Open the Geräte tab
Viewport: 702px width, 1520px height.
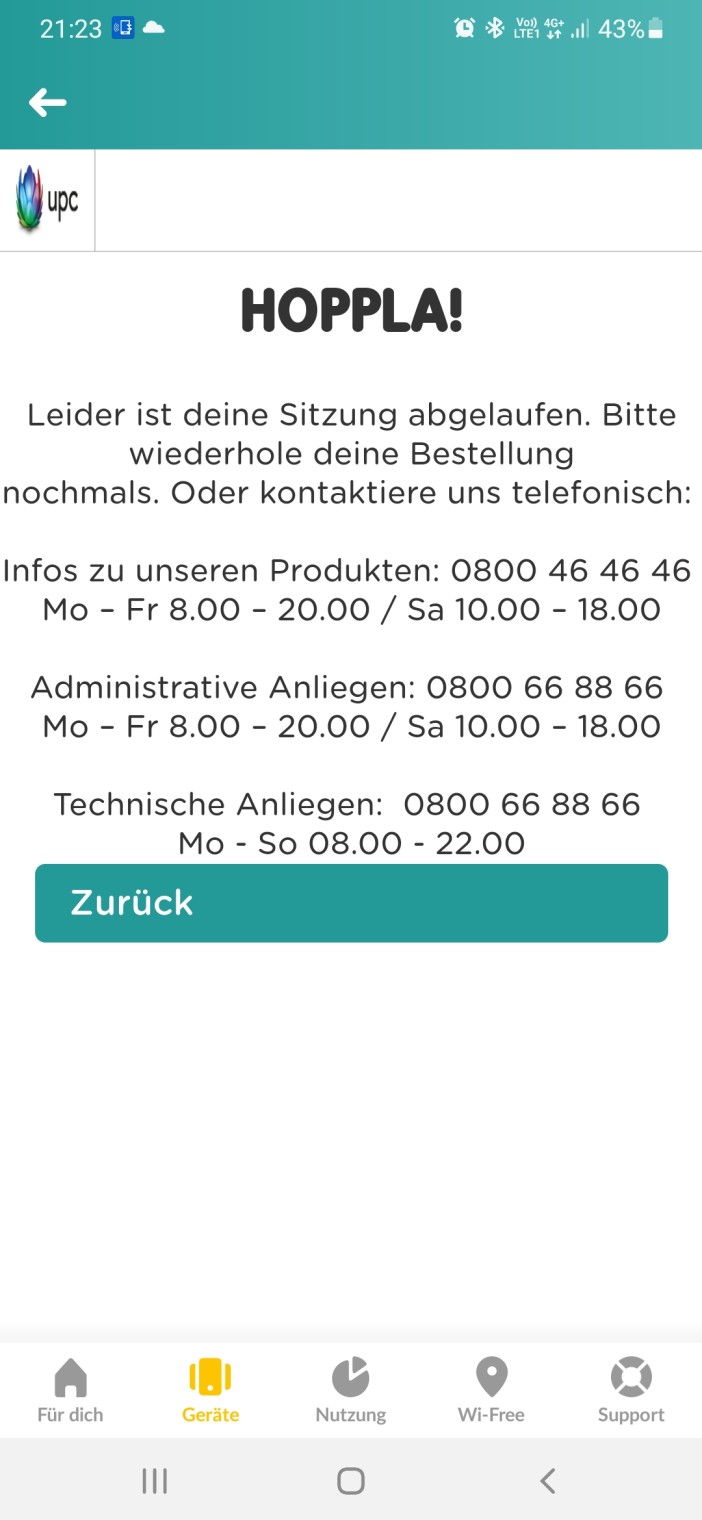coord(210,1390)
